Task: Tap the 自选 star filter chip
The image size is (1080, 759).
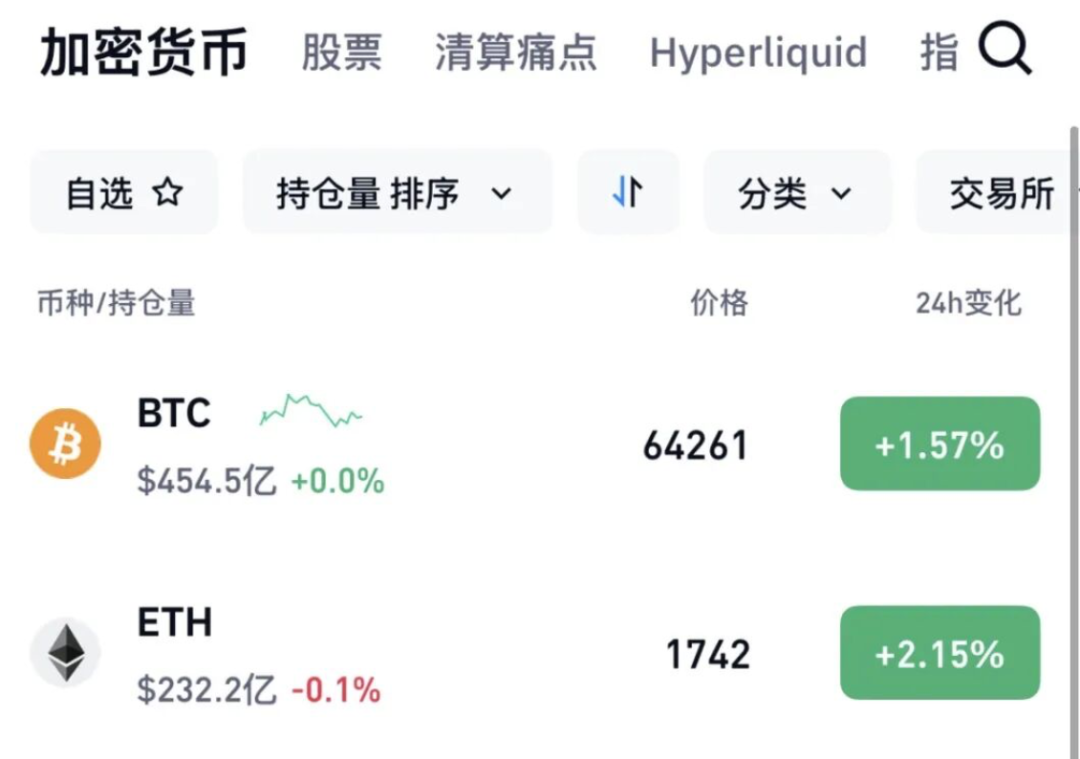Action: click(124, 192)
